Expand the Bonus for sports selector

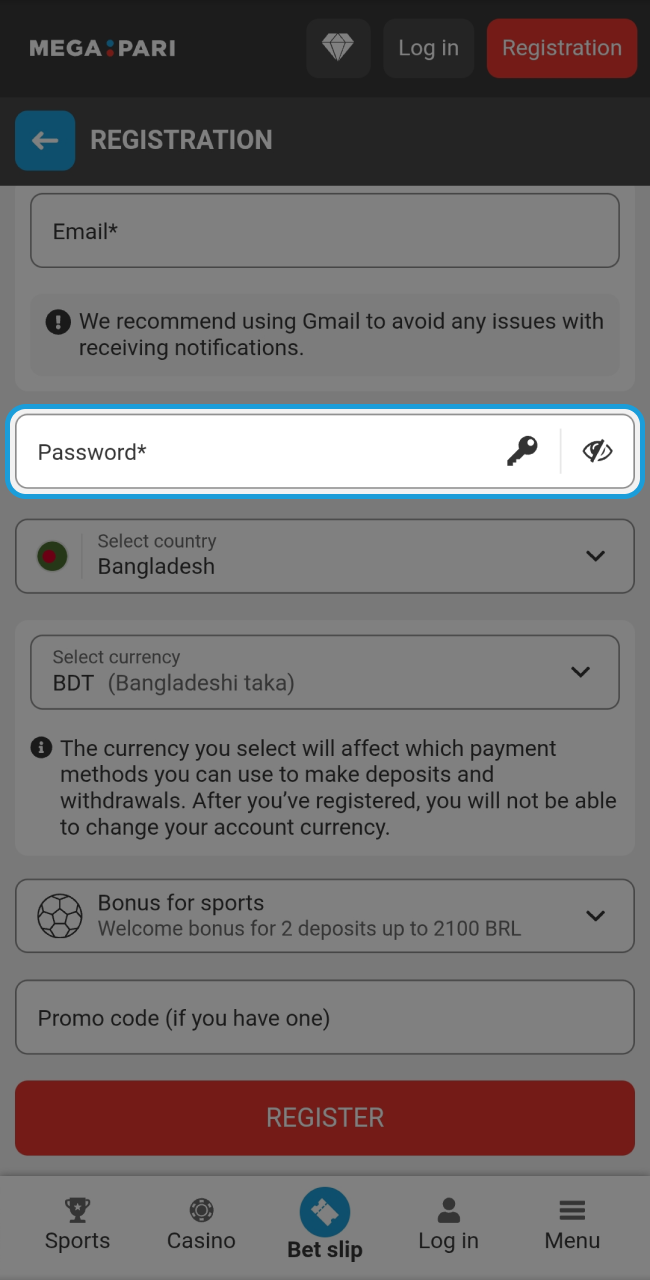click(x=324, y=916)
